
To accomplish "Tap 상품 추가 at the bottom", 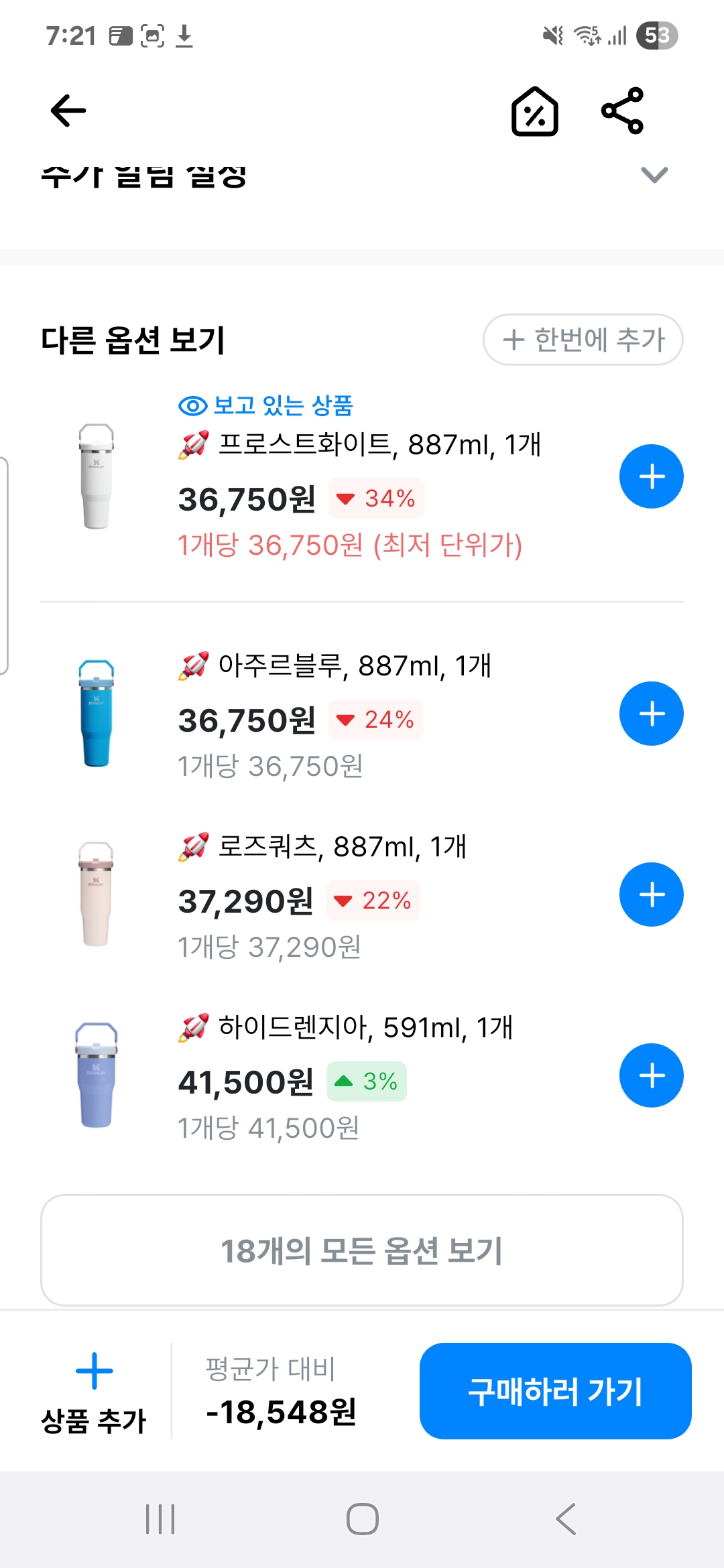I will click(x=94, y=1391).
